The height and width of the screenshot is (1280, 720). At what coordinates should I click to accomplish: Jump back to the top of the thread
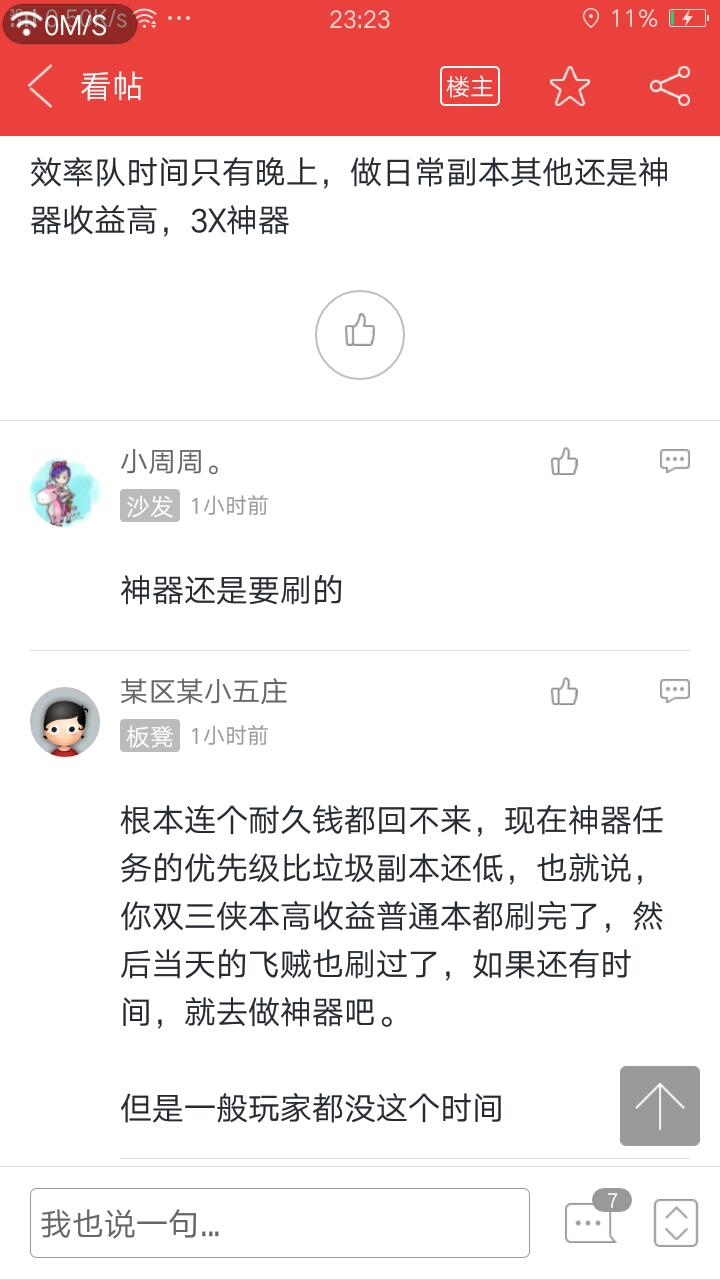pos(660,1106)
